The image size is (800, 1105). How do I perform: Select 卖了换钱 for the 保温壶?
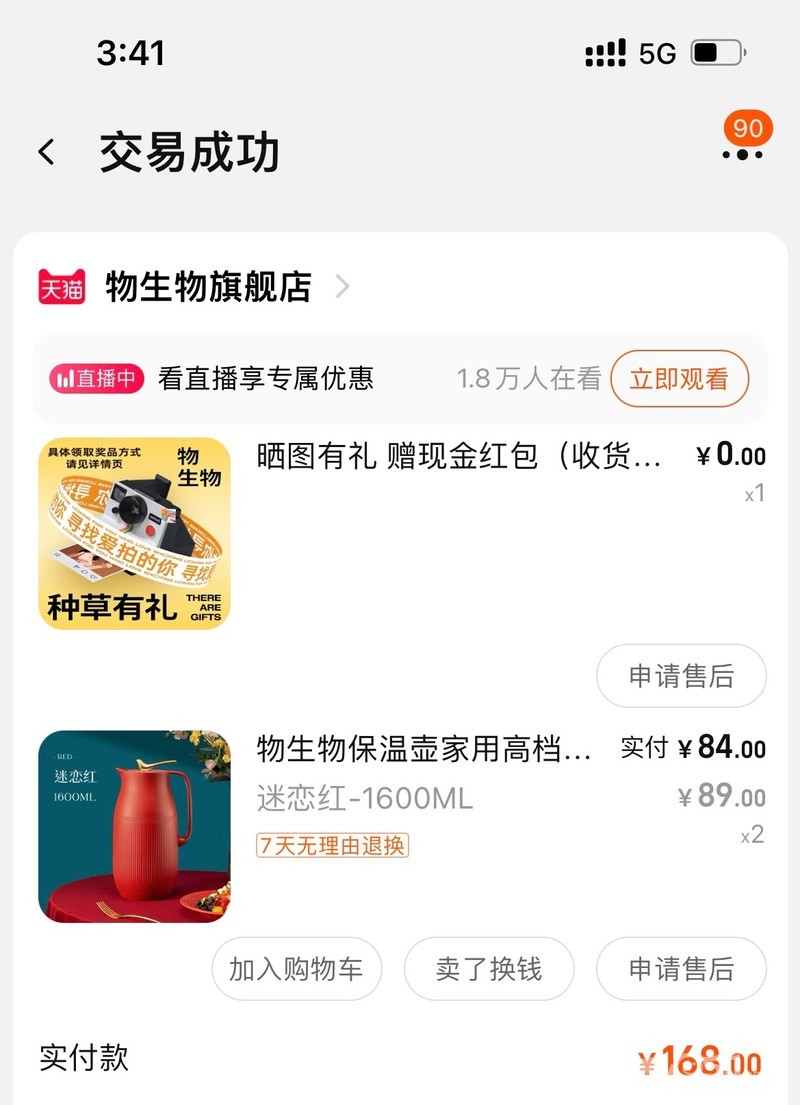tap(489, 969)
